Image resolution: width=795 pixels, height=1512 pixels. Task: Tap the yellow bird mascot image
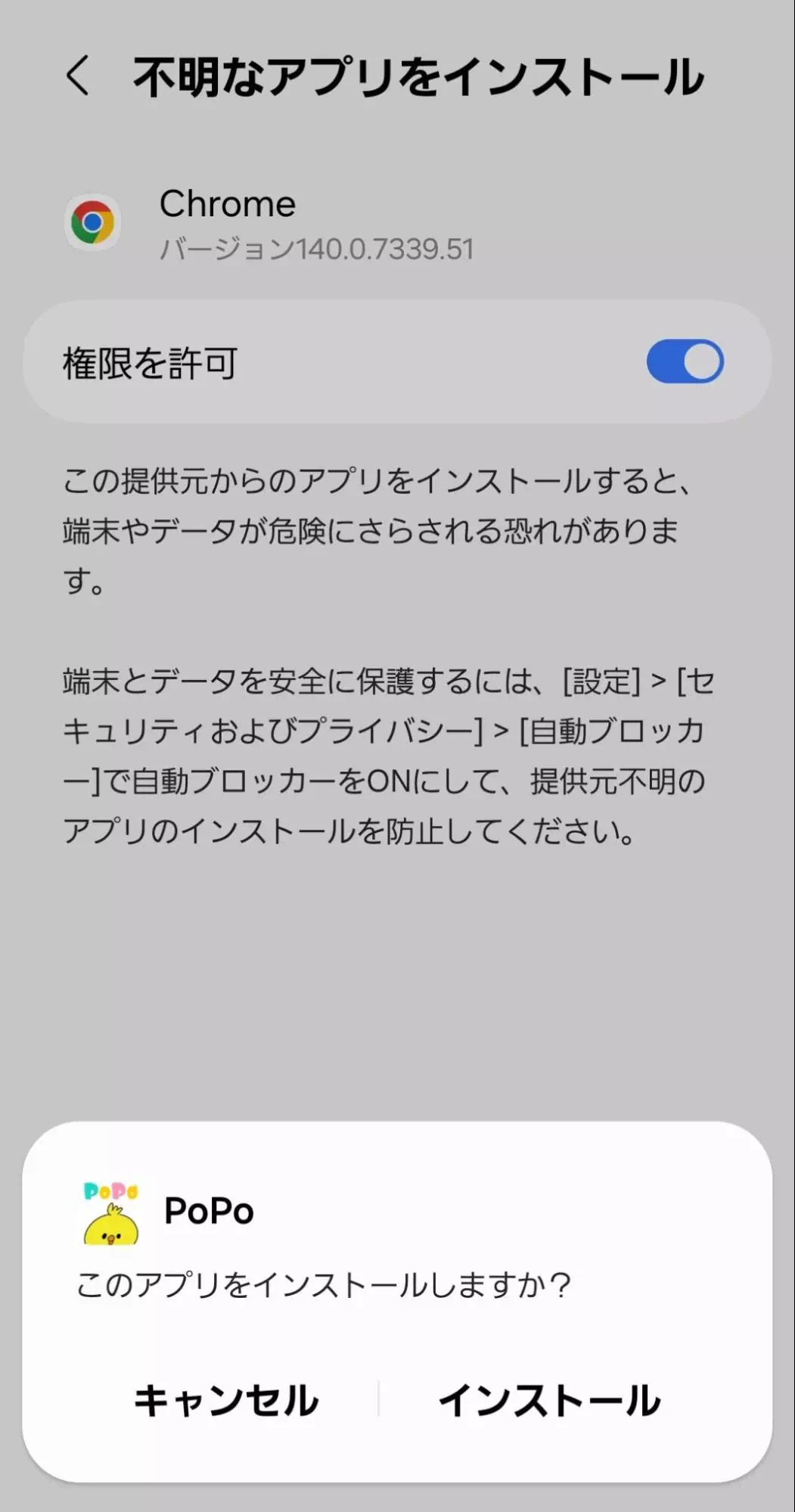point(110,1225)
